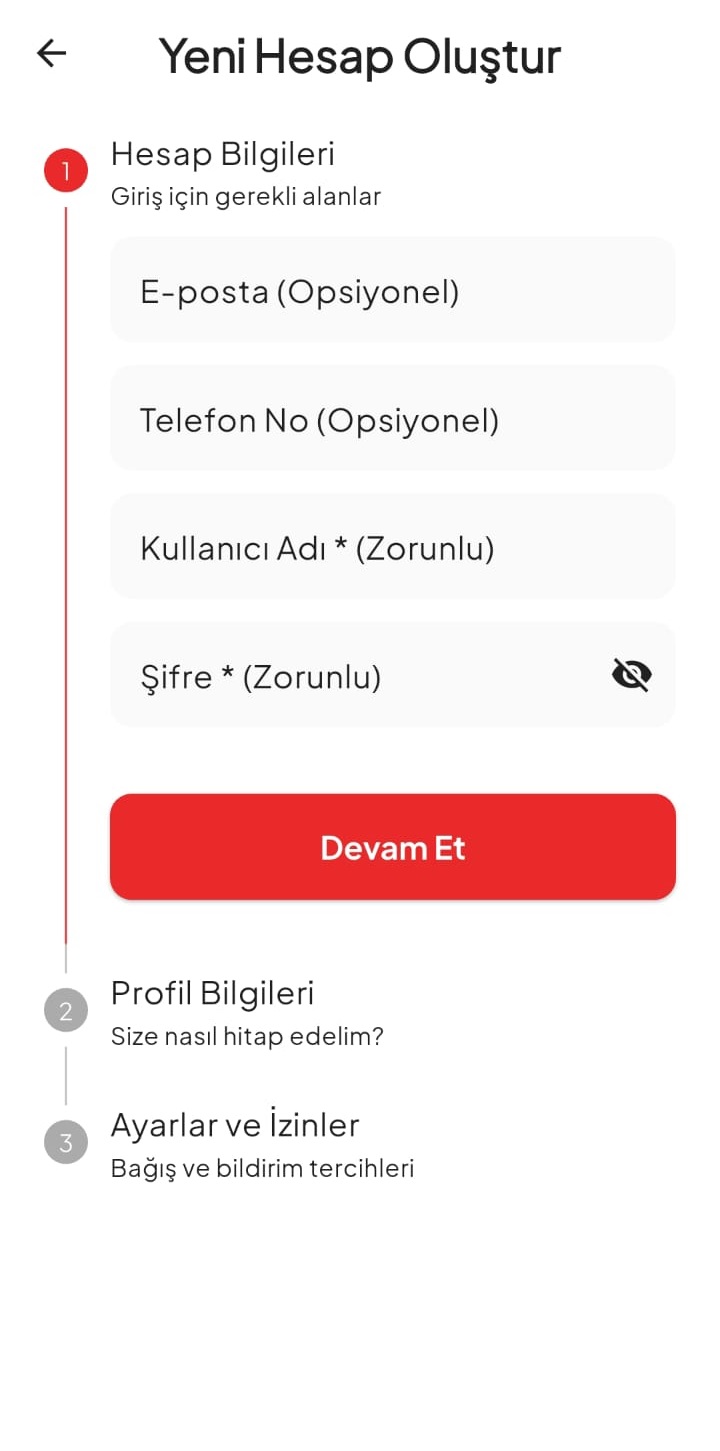Open step 2 Profil Bilgileri
Viewport: 720px width, 1451px height.
(212, 993)
